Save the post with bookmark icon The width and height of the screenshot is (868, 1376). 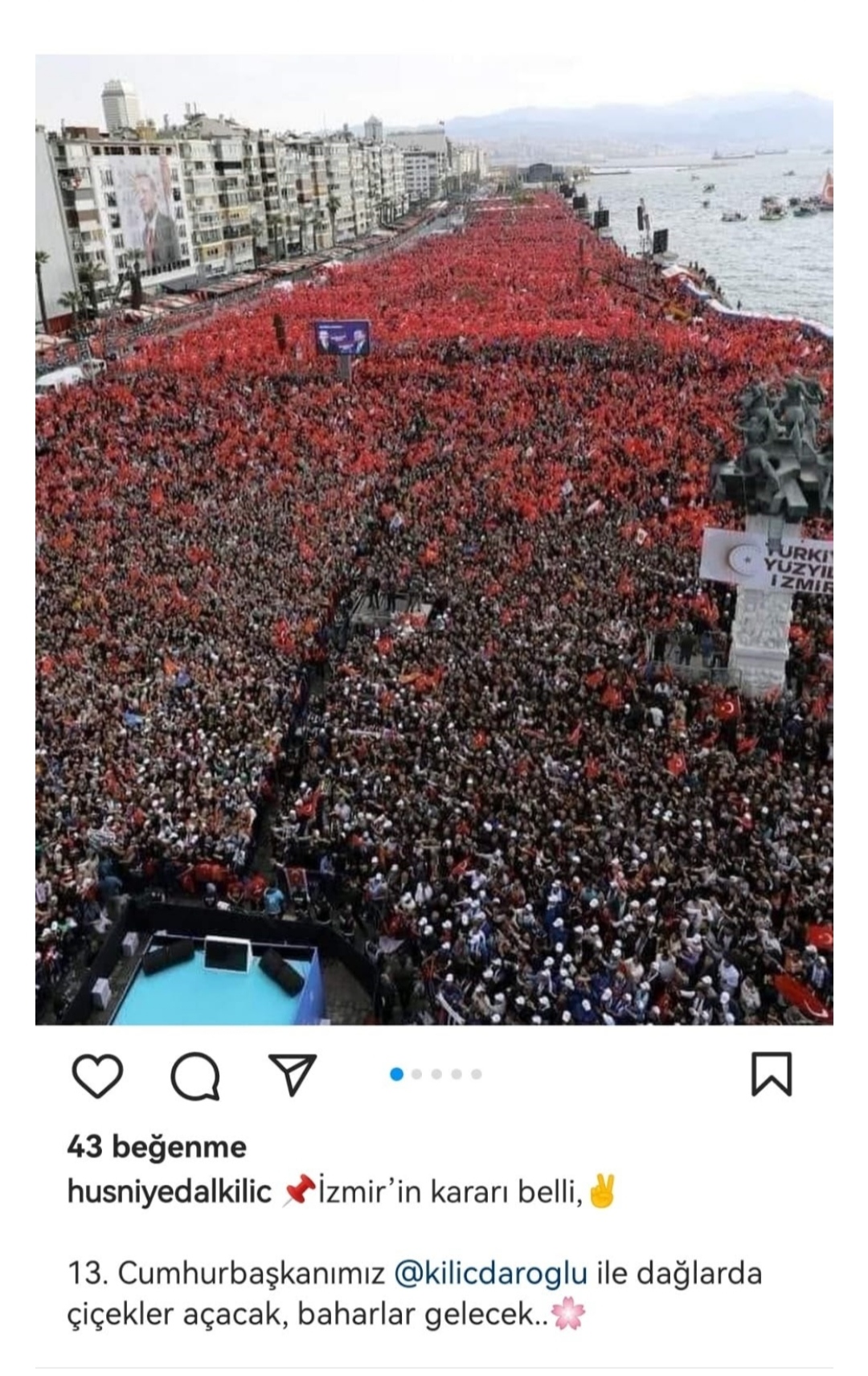click(x=771, y=1075)
